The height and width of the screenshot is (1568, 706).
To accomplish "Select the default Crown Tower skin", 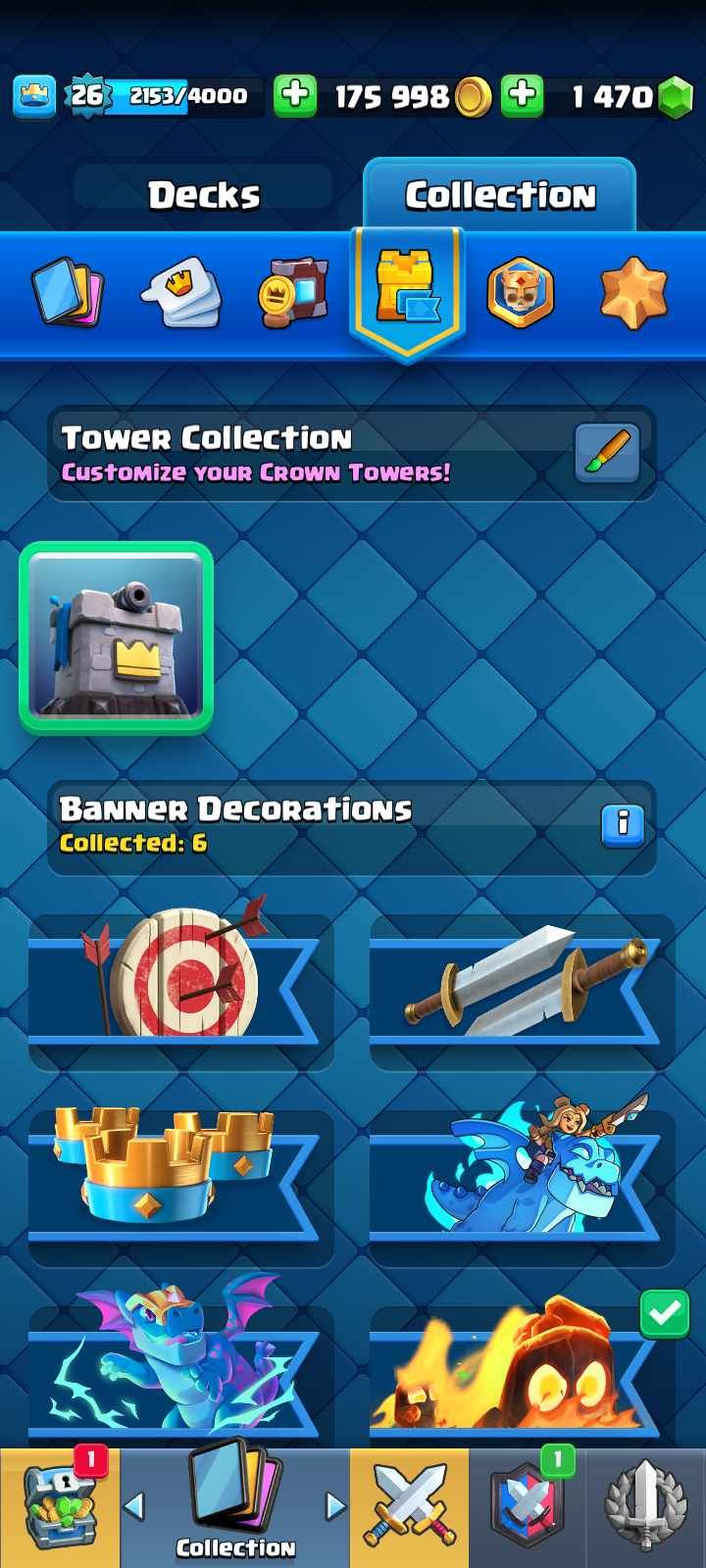I will coord(116,638).
